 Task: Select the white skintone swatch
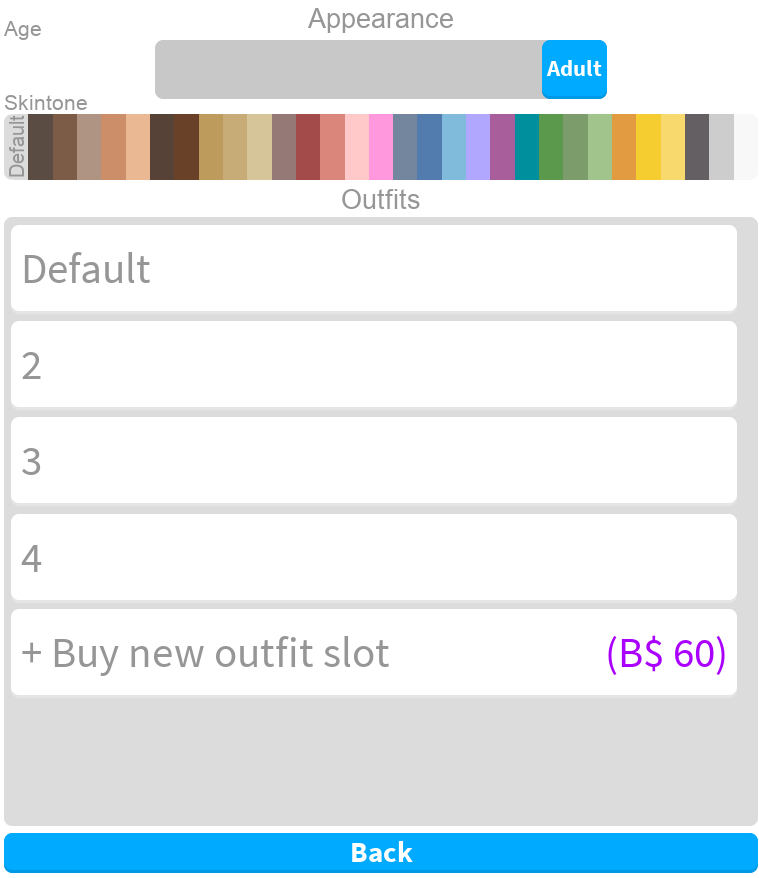coord(746,147)
